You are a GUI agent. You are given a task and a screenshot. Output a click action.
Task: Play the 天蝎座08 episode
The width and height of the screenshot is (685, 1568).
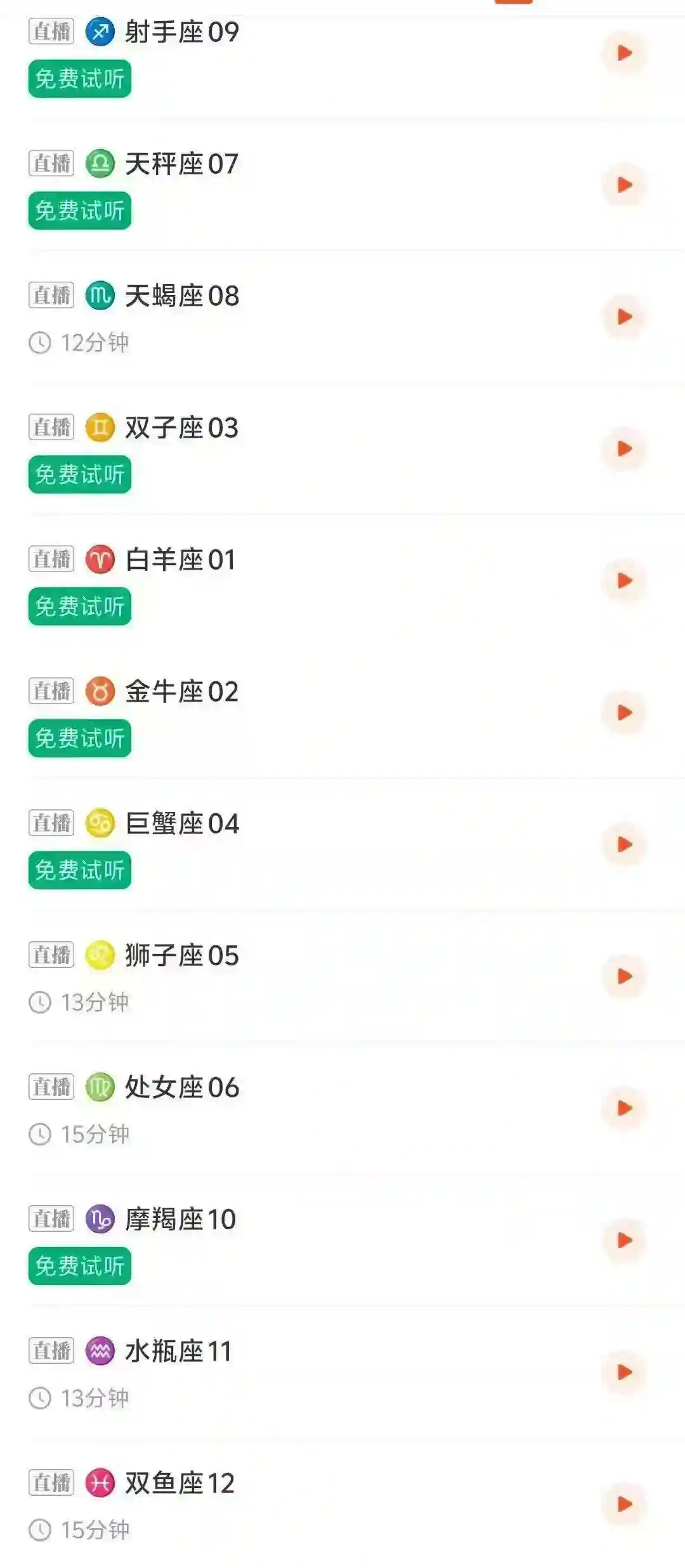[x=625, y=317]
